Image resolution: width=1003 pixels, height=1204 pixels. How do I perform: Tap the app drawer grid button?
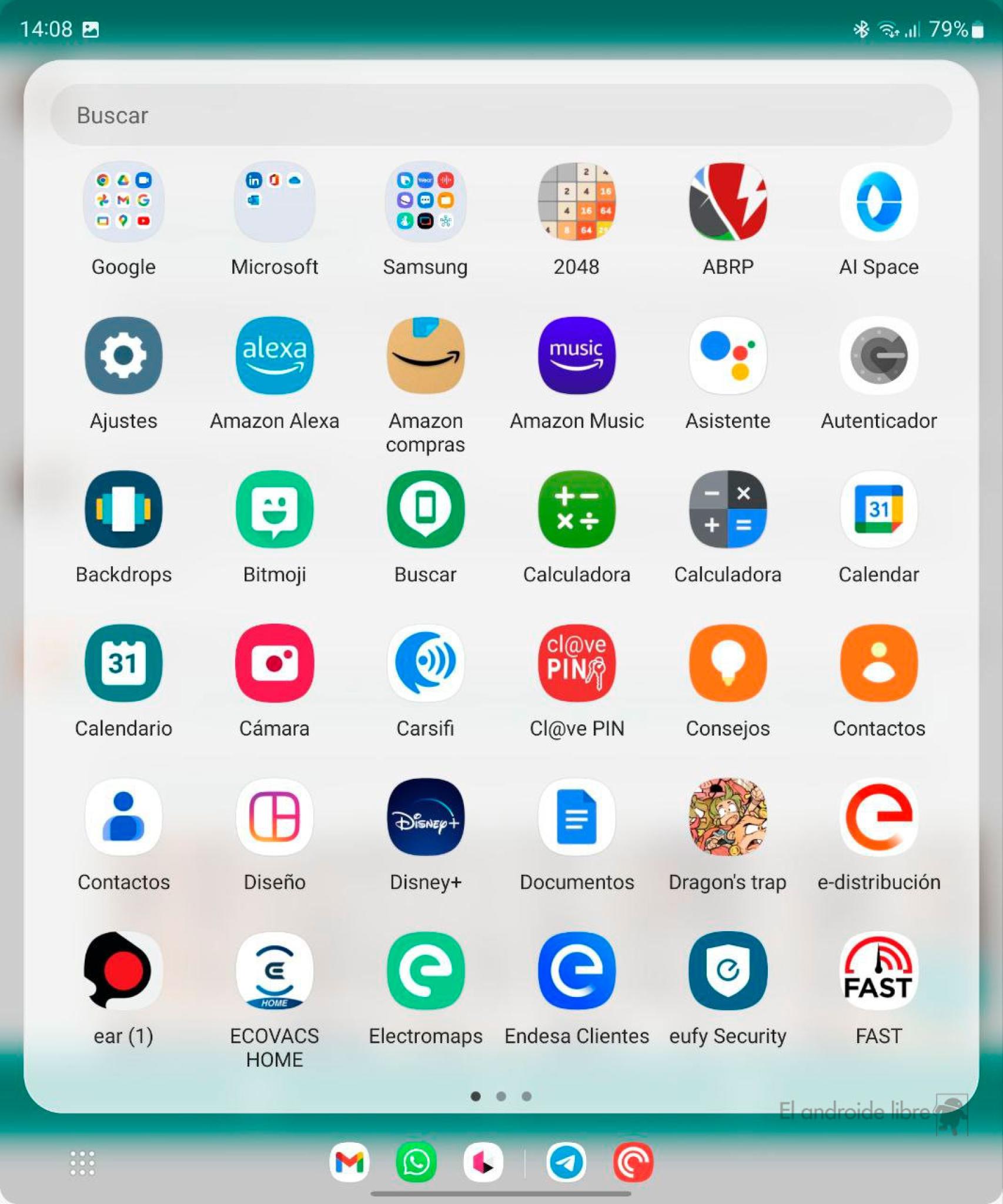[x=82, y=1163]
